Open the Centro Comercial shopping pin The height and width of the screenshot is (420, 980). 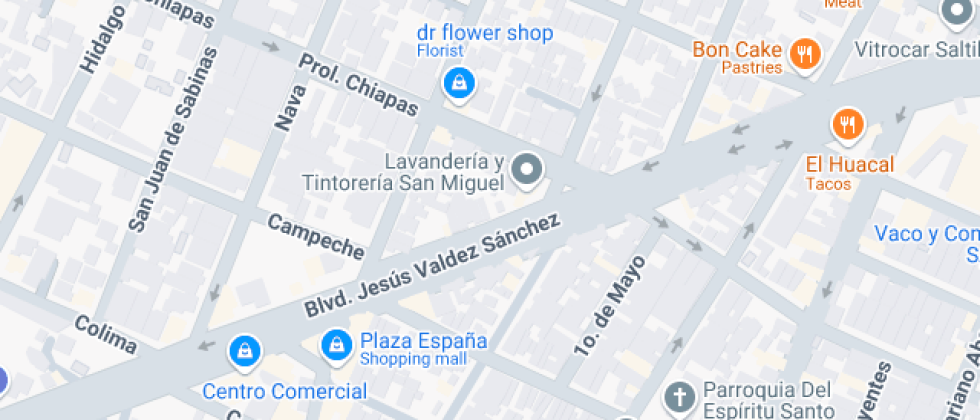pyautogui.click(x=244, y=350)
